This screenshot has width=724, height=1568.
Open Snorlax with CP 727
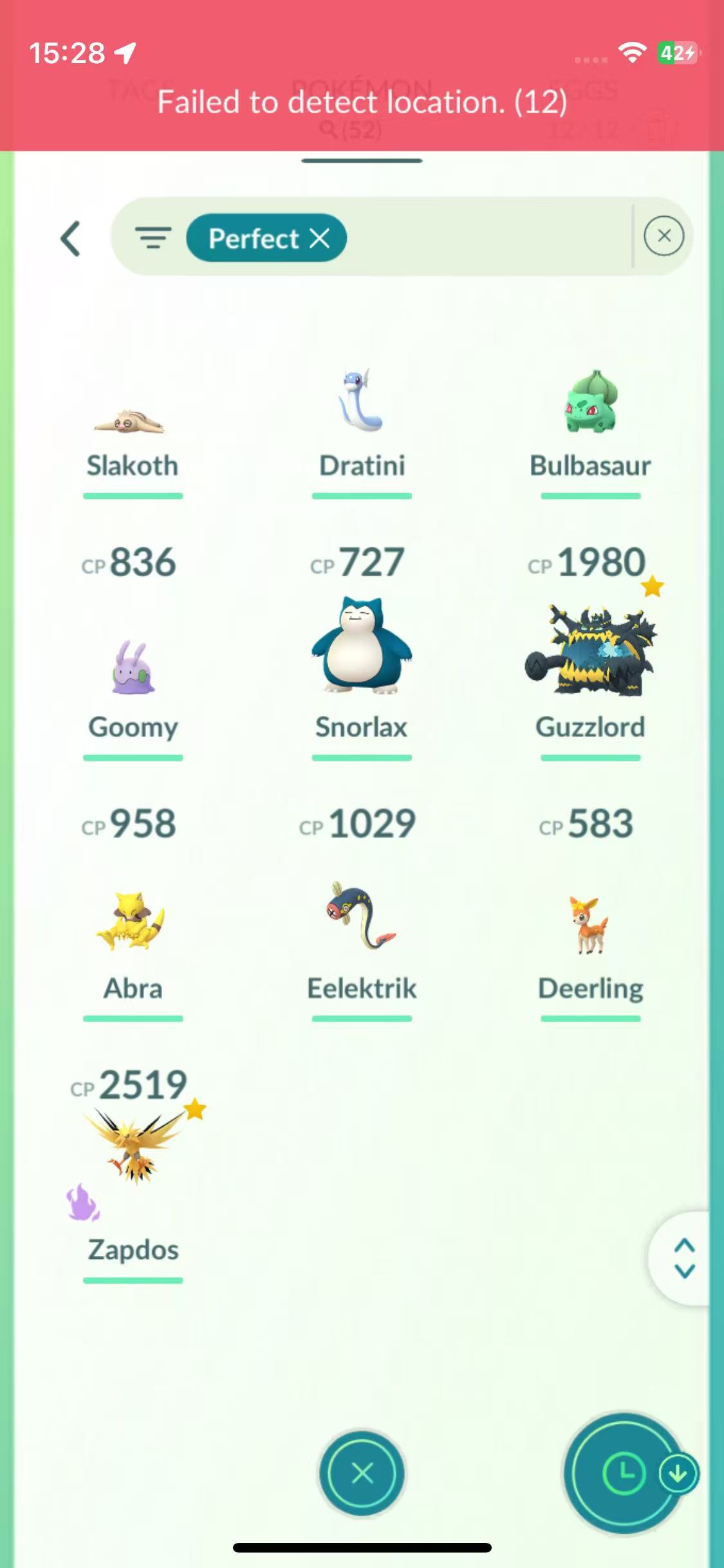click(362, 650)
